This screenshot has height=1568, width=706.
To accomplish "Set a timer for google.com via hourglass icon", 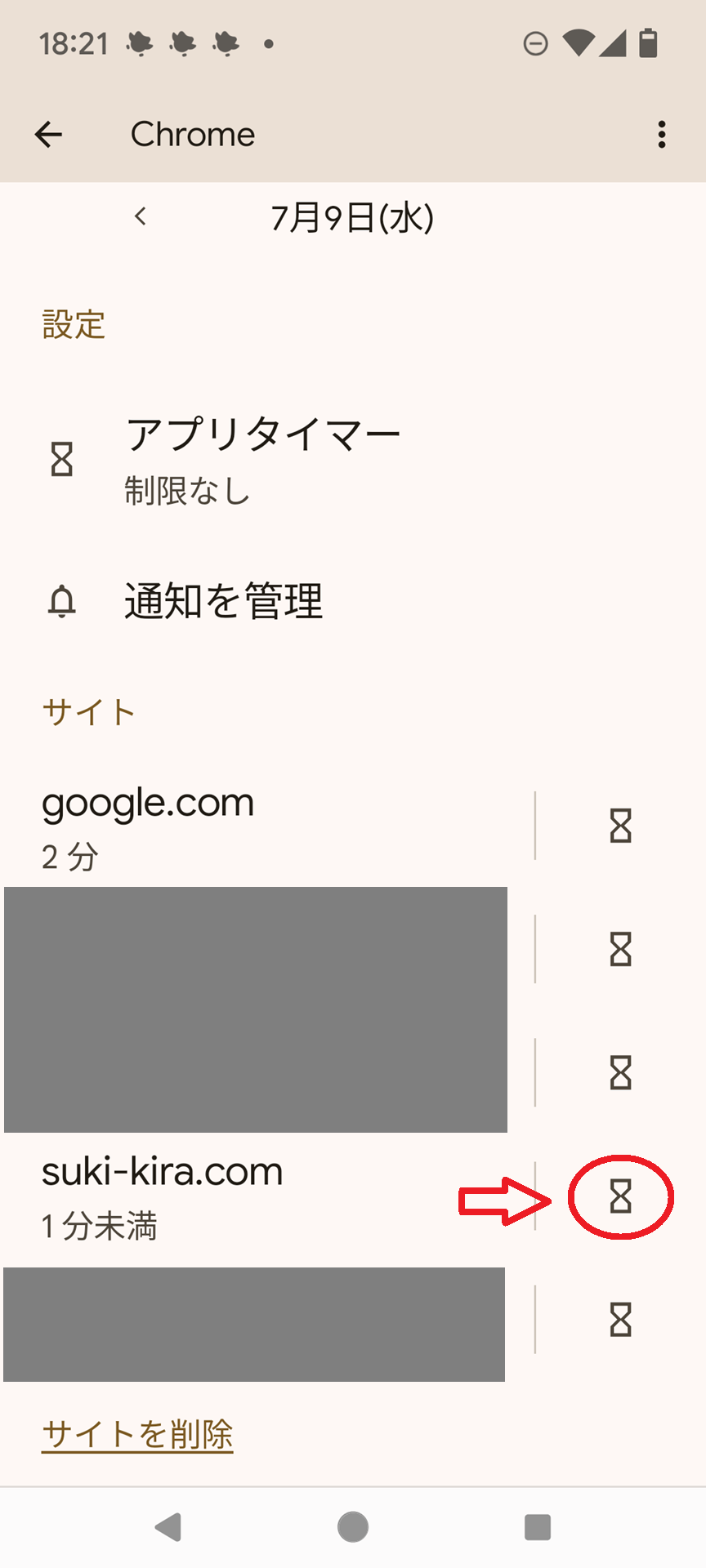I will [x=621, y=826].
